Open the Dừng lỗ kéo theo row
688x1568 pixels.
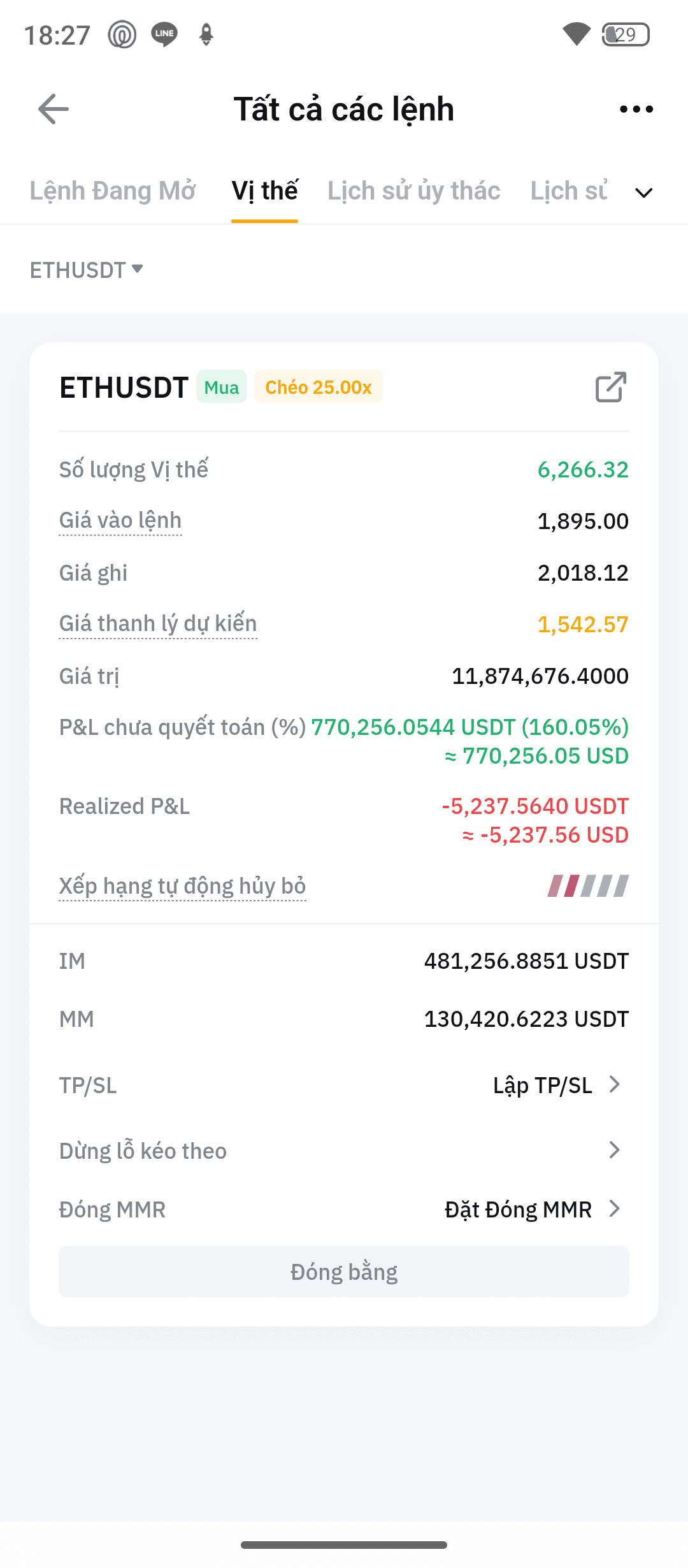[344, 1151]
